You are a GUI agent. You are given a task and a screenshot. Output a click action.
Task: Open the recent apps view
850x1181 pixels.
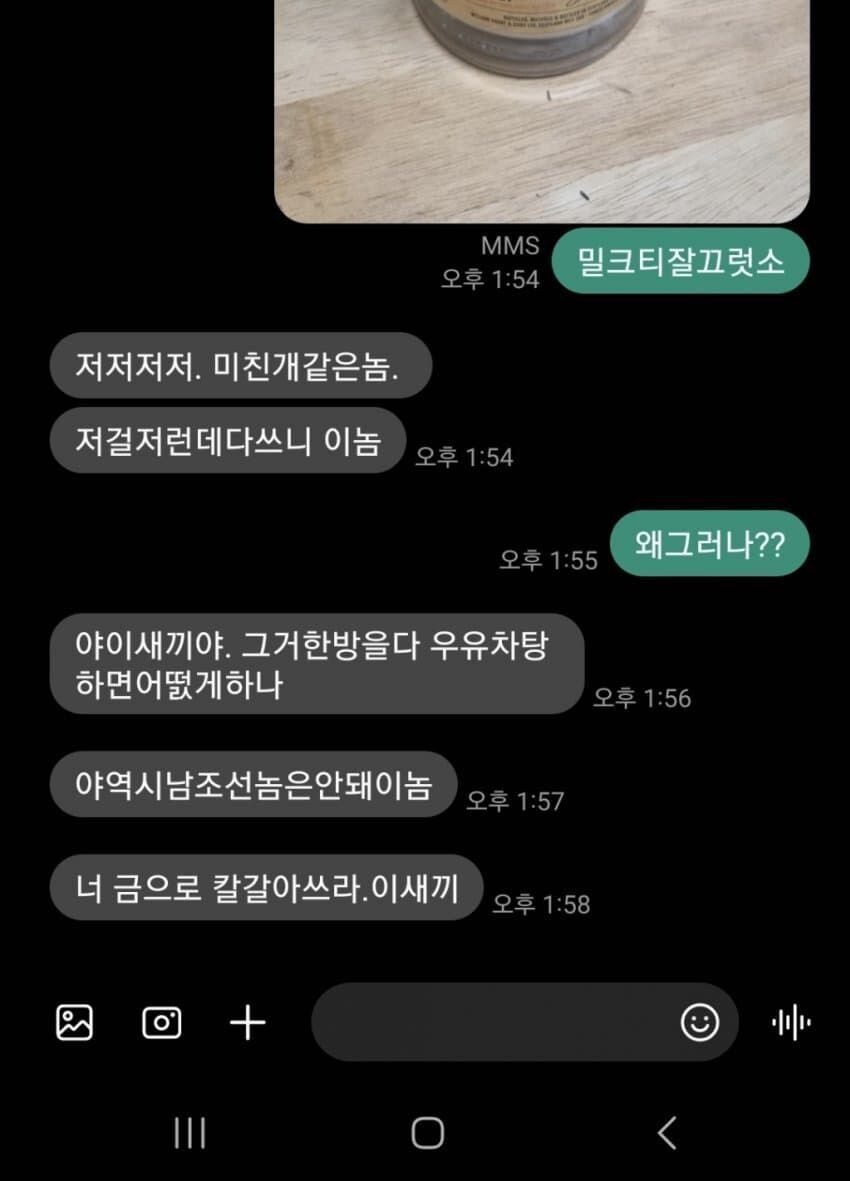(189, 1133)
